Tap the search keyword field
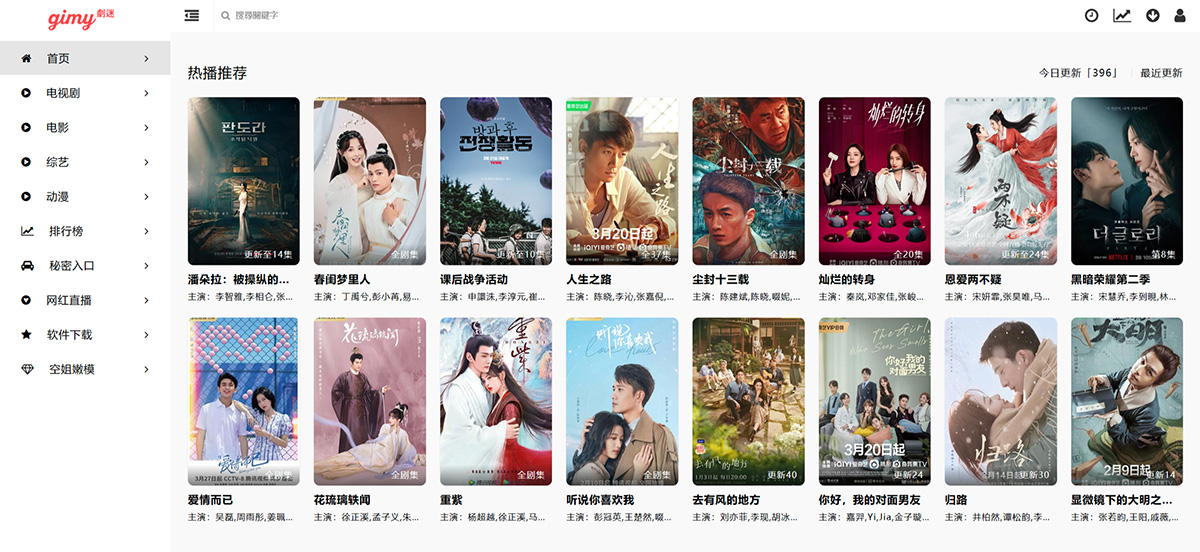The image size is (1200, 552). (400, 16)
